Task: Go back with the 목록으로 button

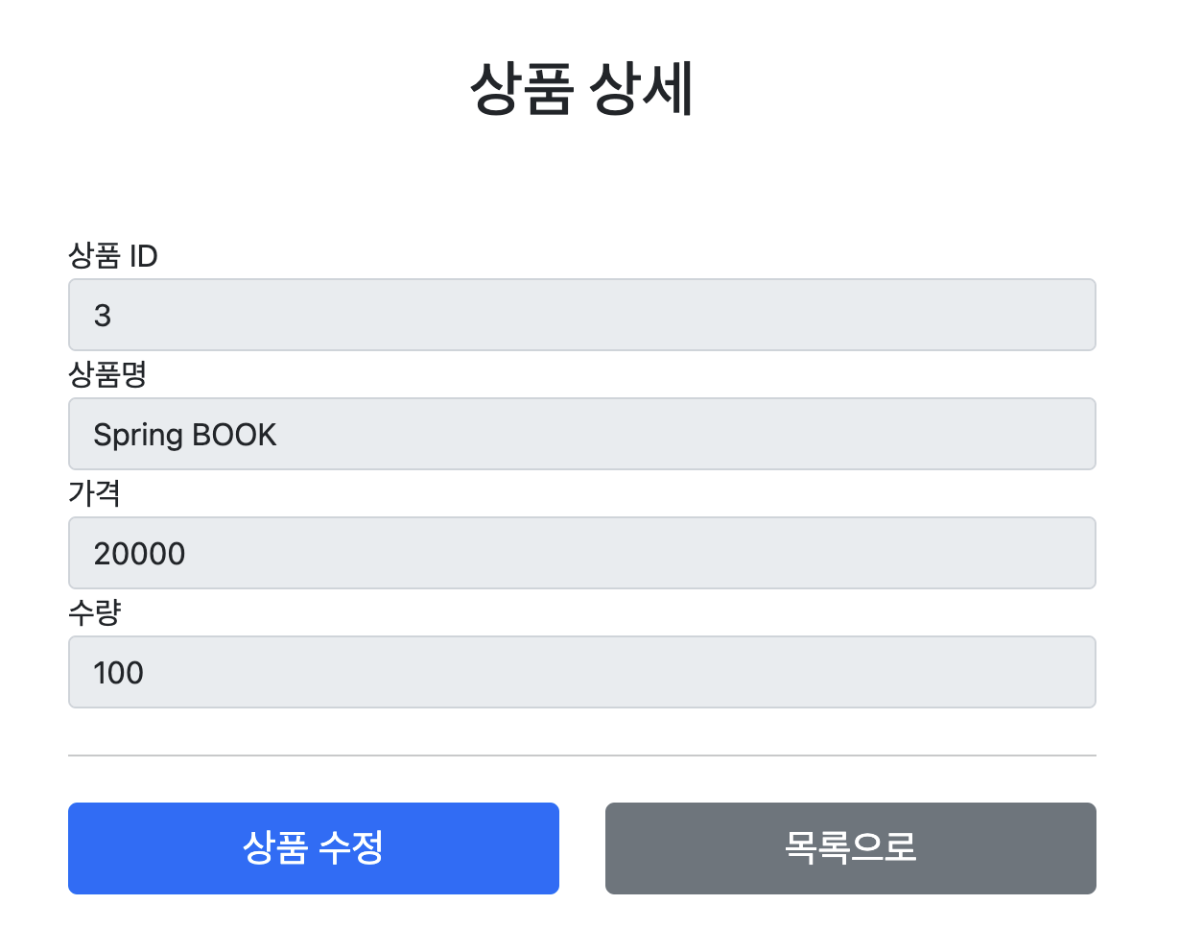Action: pos(850,848)
